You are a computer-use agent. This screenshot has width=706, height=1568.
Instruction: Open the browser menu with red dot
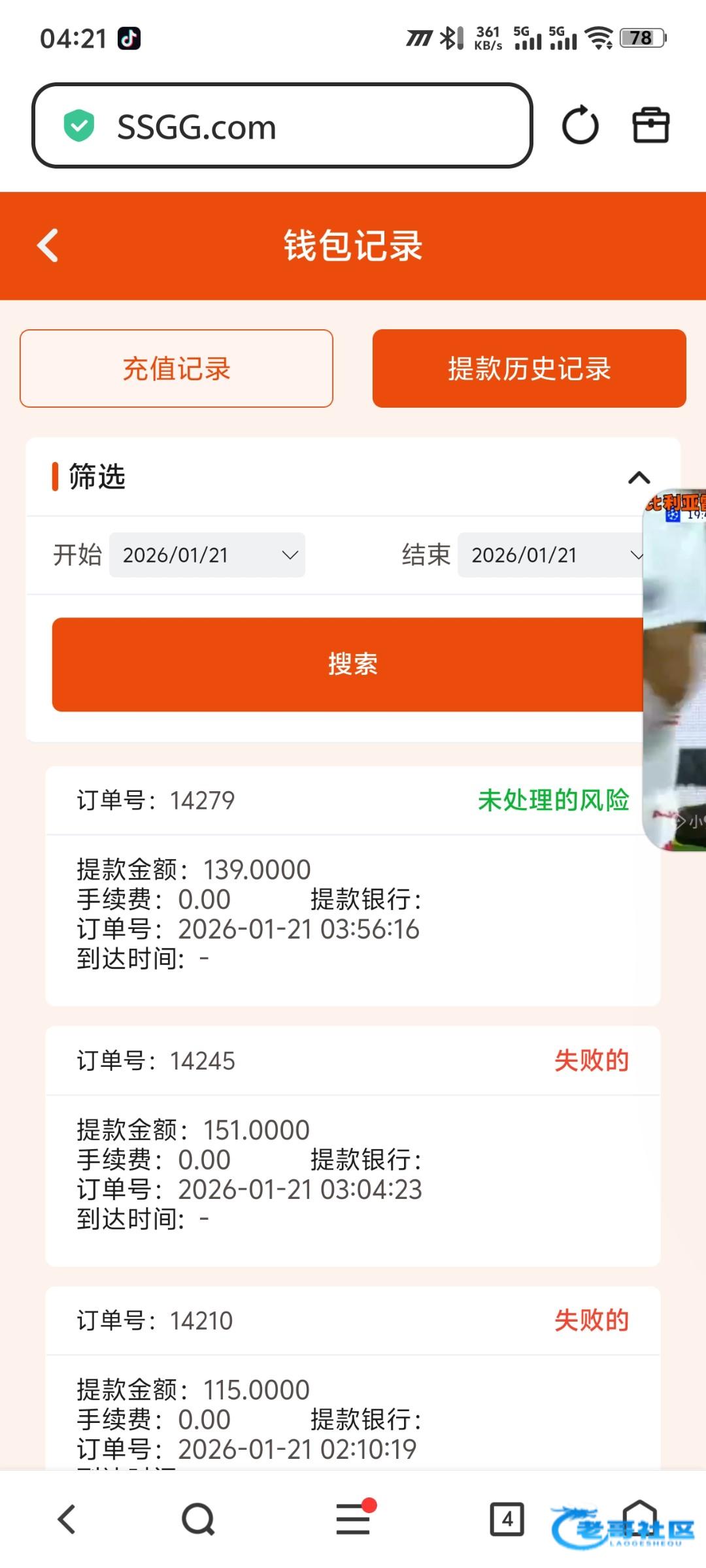(x=353, y=1518)
